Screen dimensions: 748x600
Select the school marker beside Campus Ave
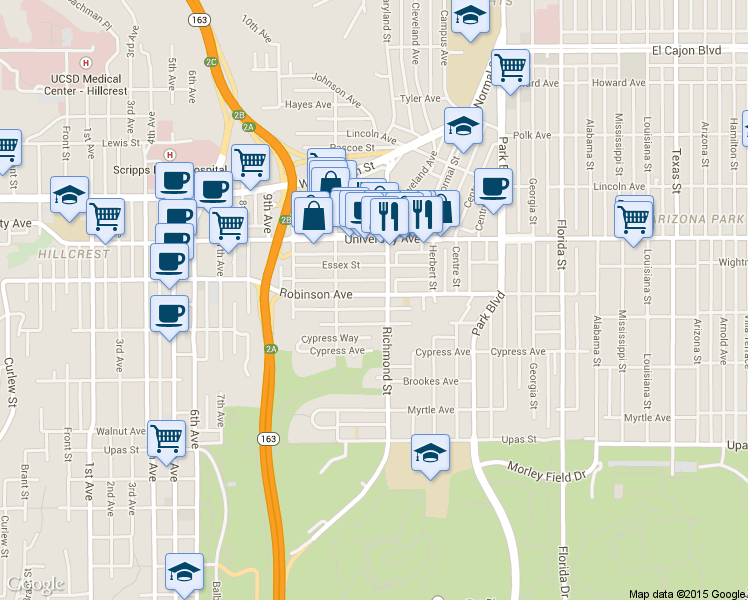(x=469, y=17)
